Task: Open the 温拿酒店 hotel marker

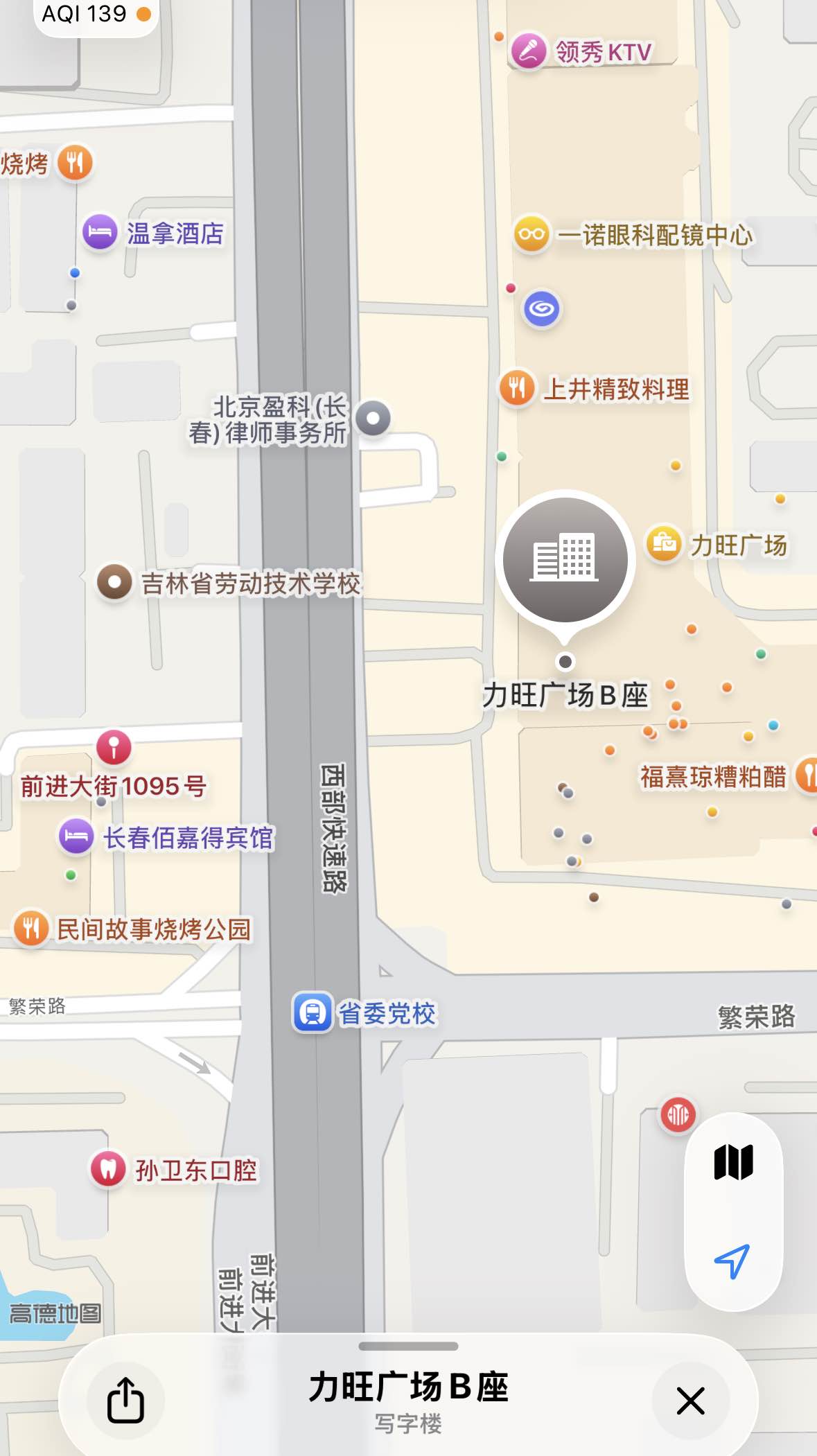Action: (100, 232)
